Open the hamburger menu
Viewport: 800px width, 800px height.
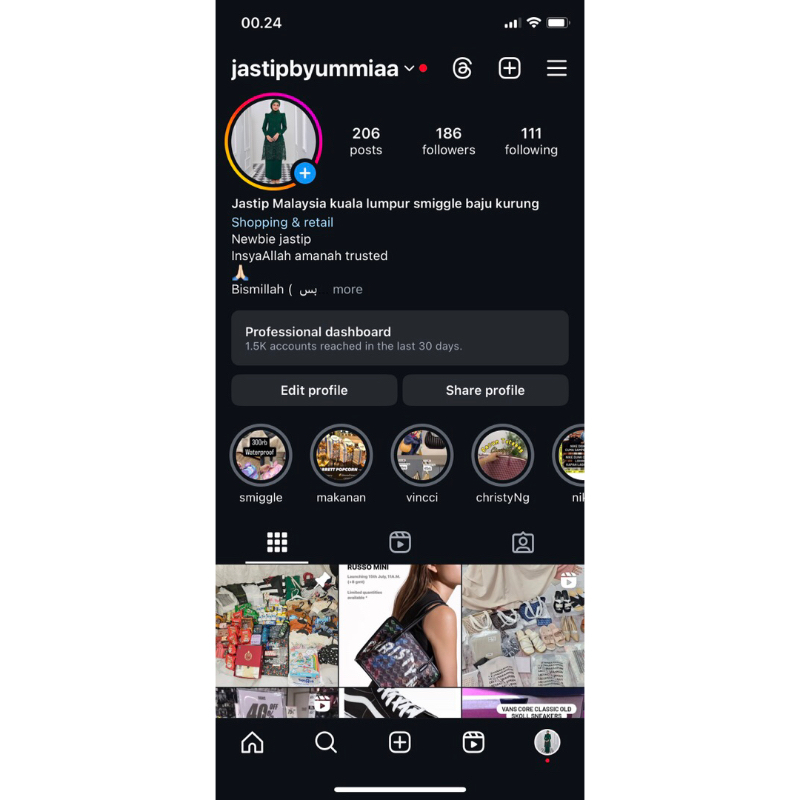(x=557, y=68)
